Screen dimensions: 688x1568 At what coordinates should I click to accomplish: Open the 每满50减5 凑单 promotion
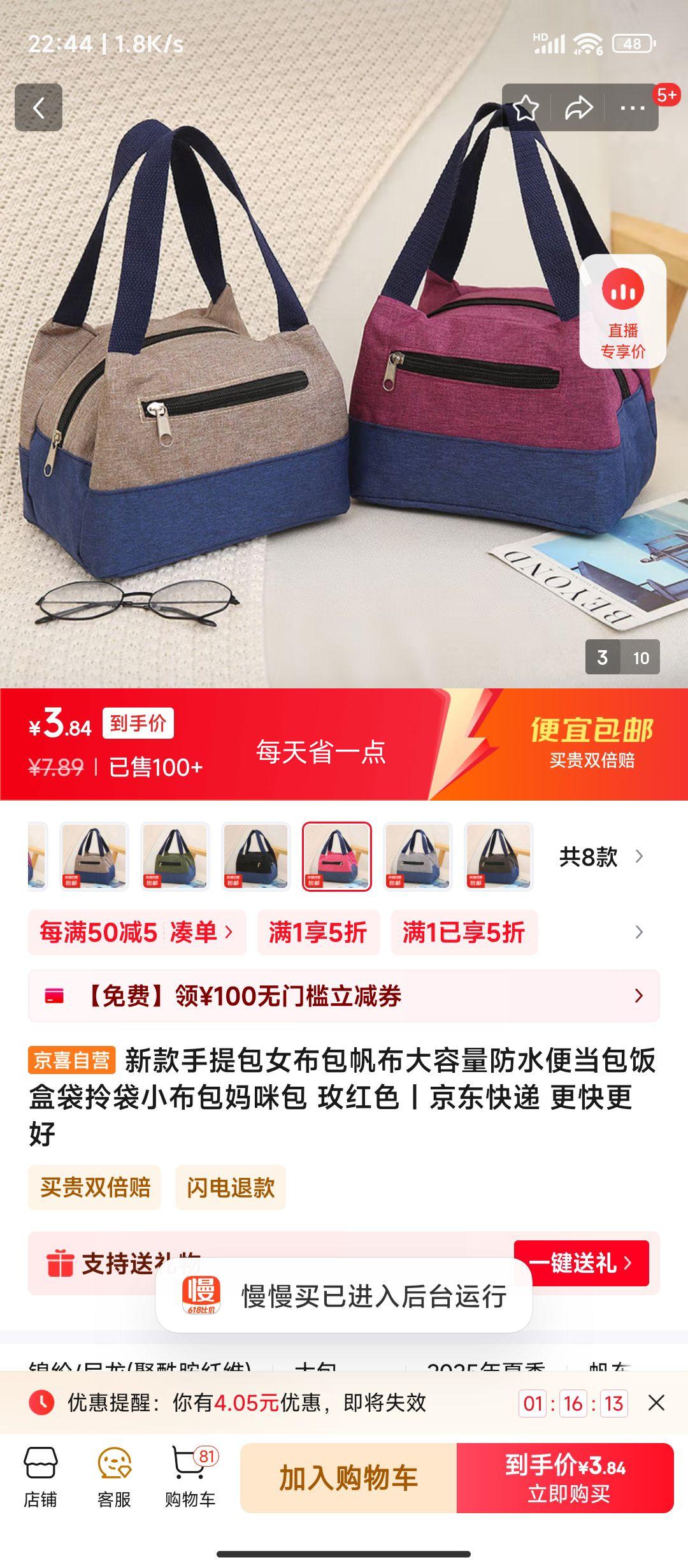pyautogui.click(x=136, y=933)
